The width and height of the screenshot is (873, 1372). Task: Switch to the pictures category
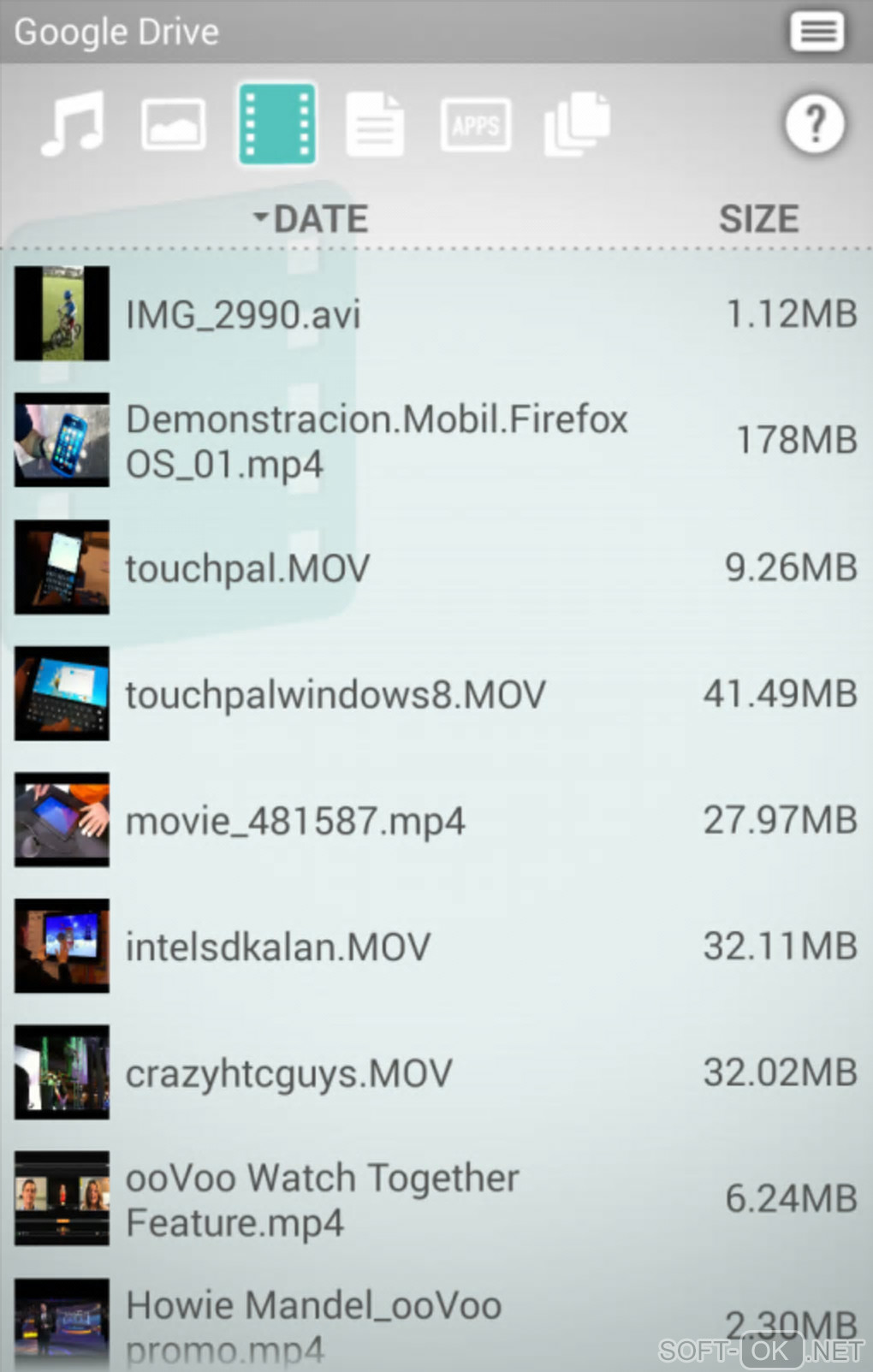(x=173, y=125)
